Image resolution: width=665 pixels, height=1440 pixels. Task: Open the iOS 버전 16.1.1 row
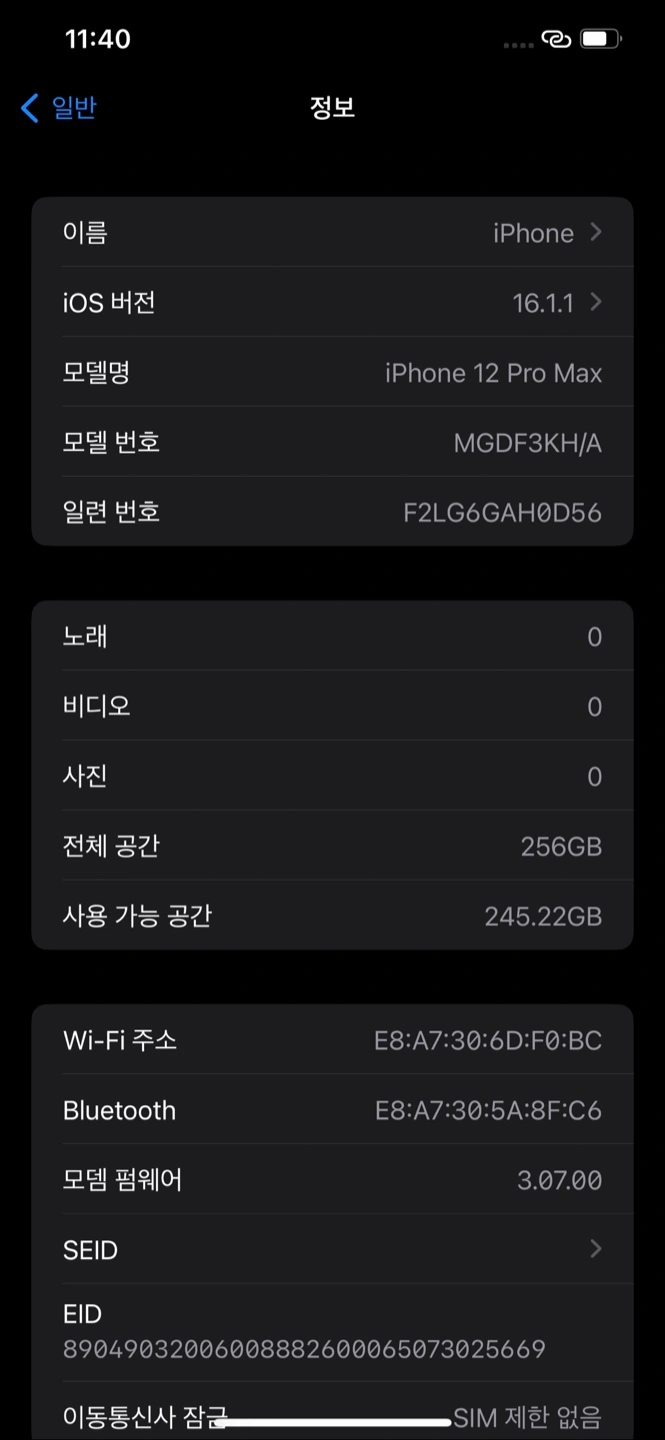click(332, 302)
